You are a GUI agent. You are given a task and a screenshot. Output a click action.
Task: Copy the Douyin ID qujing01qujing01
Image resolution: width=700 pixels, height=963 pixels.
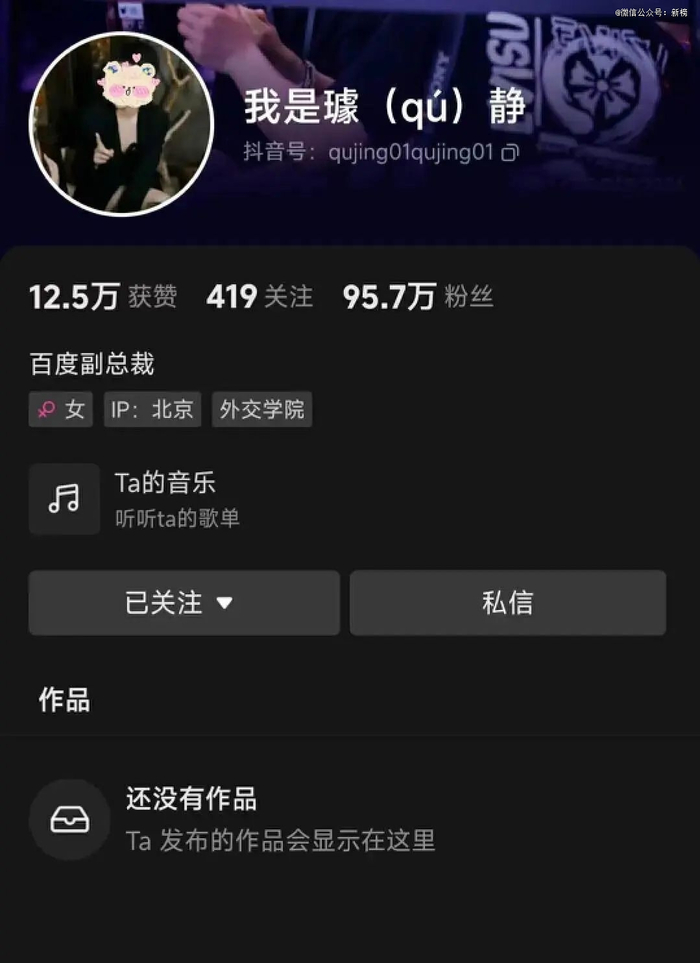[510, 153]
